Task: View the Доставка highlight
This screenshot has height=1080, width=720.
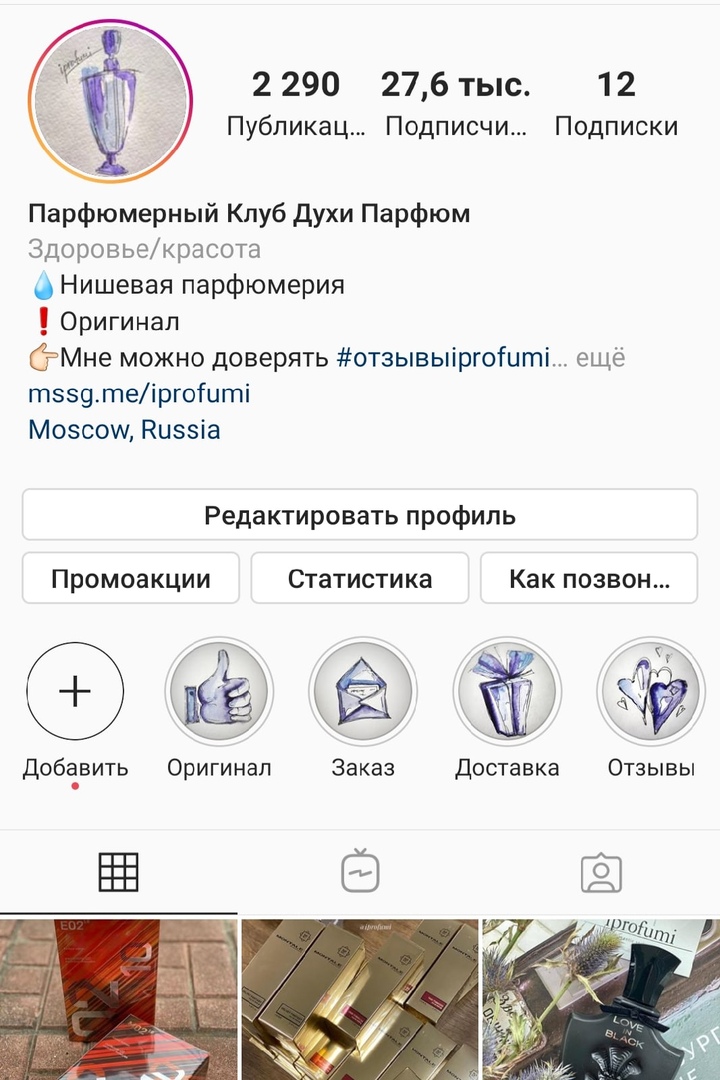Action: click(507, 692)
